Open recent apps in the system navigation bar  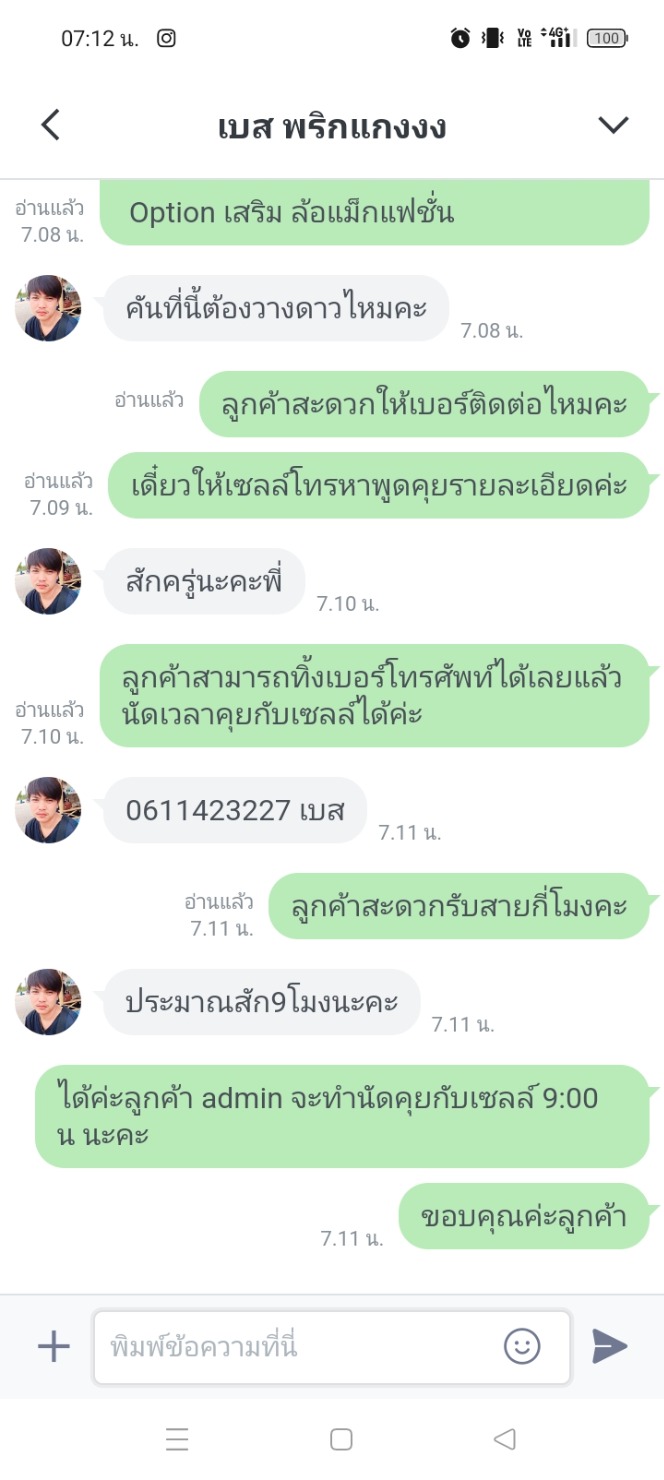pyautogui.click(x=177, y=1439)
